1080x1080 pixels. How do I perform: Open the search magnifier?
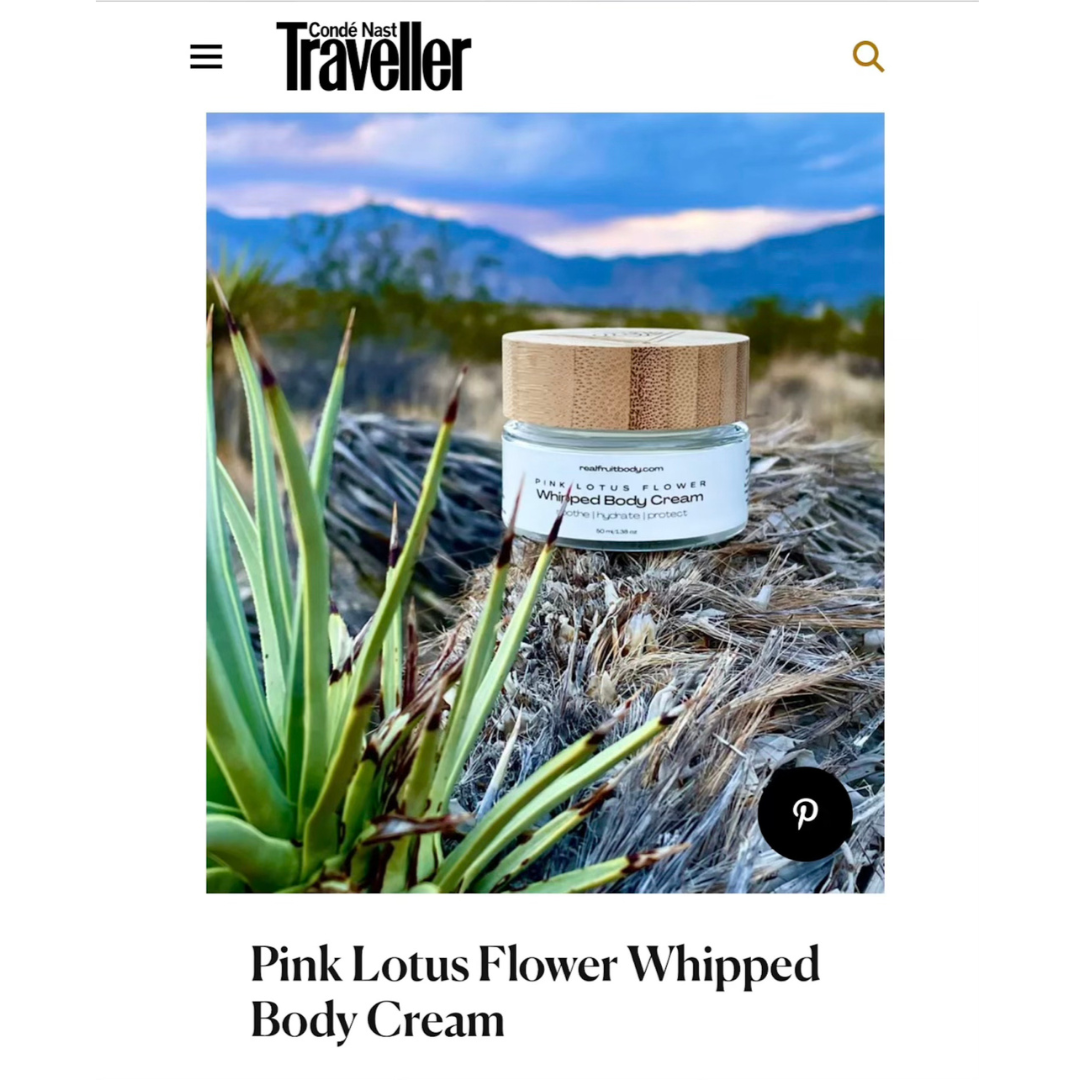868,57
